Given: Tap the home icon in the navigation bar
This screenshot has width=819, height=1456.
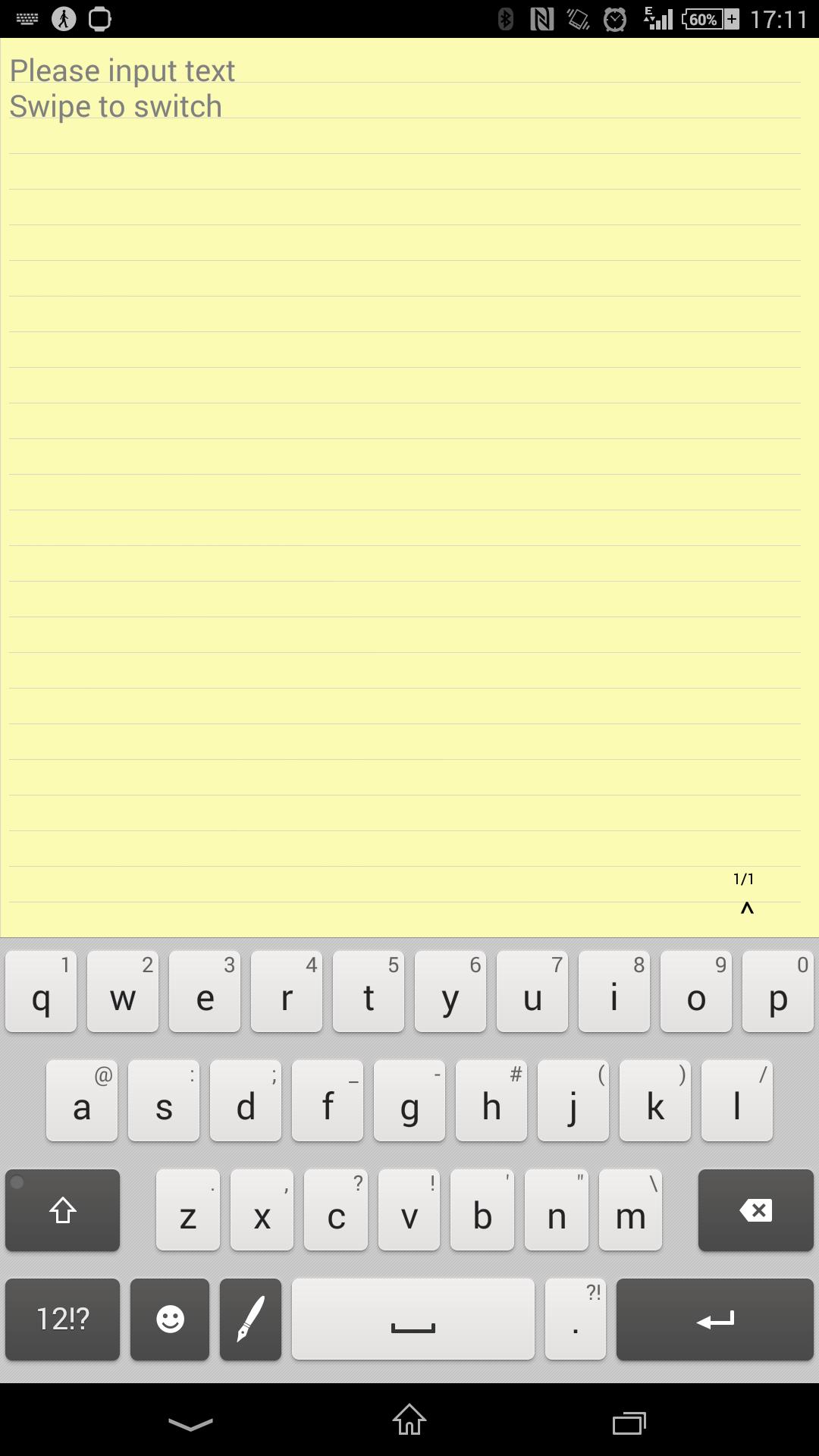Looking at the screenshot, I should pos(408,1419).
